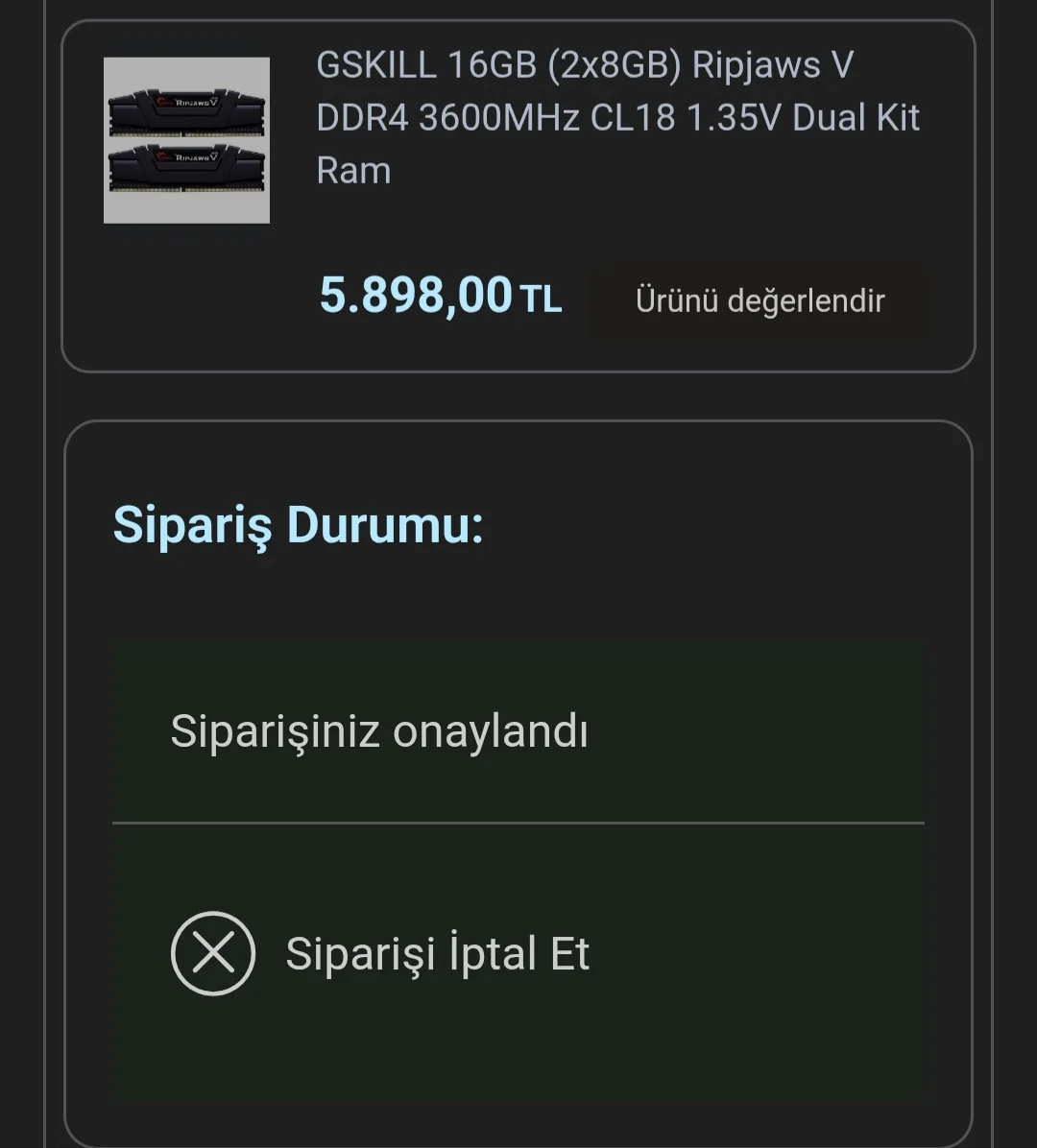1037x1148 pixels.
Task: Cancel the order via Siparişi İptal Et
Action: coord(437,953)
